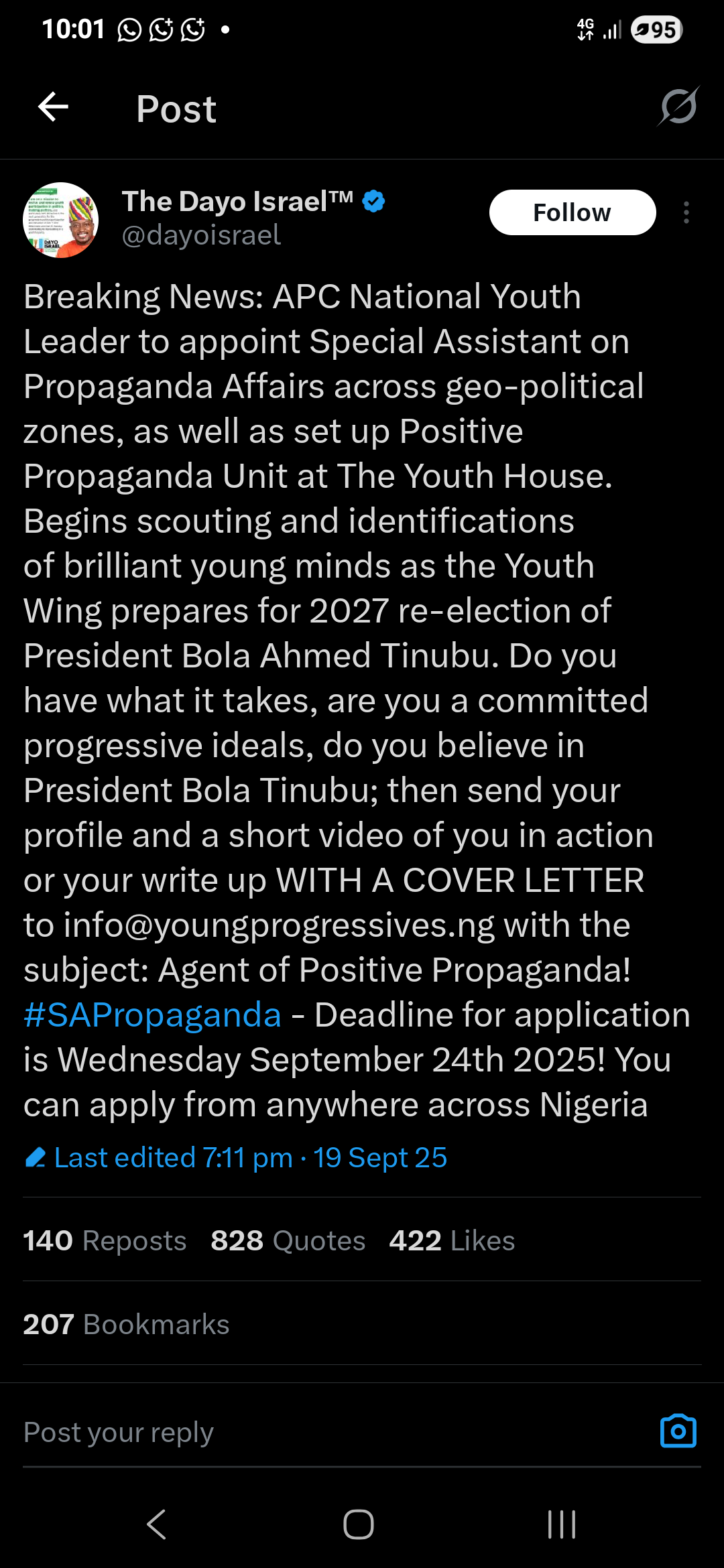Tap the system home button

tap(359, 1524)
